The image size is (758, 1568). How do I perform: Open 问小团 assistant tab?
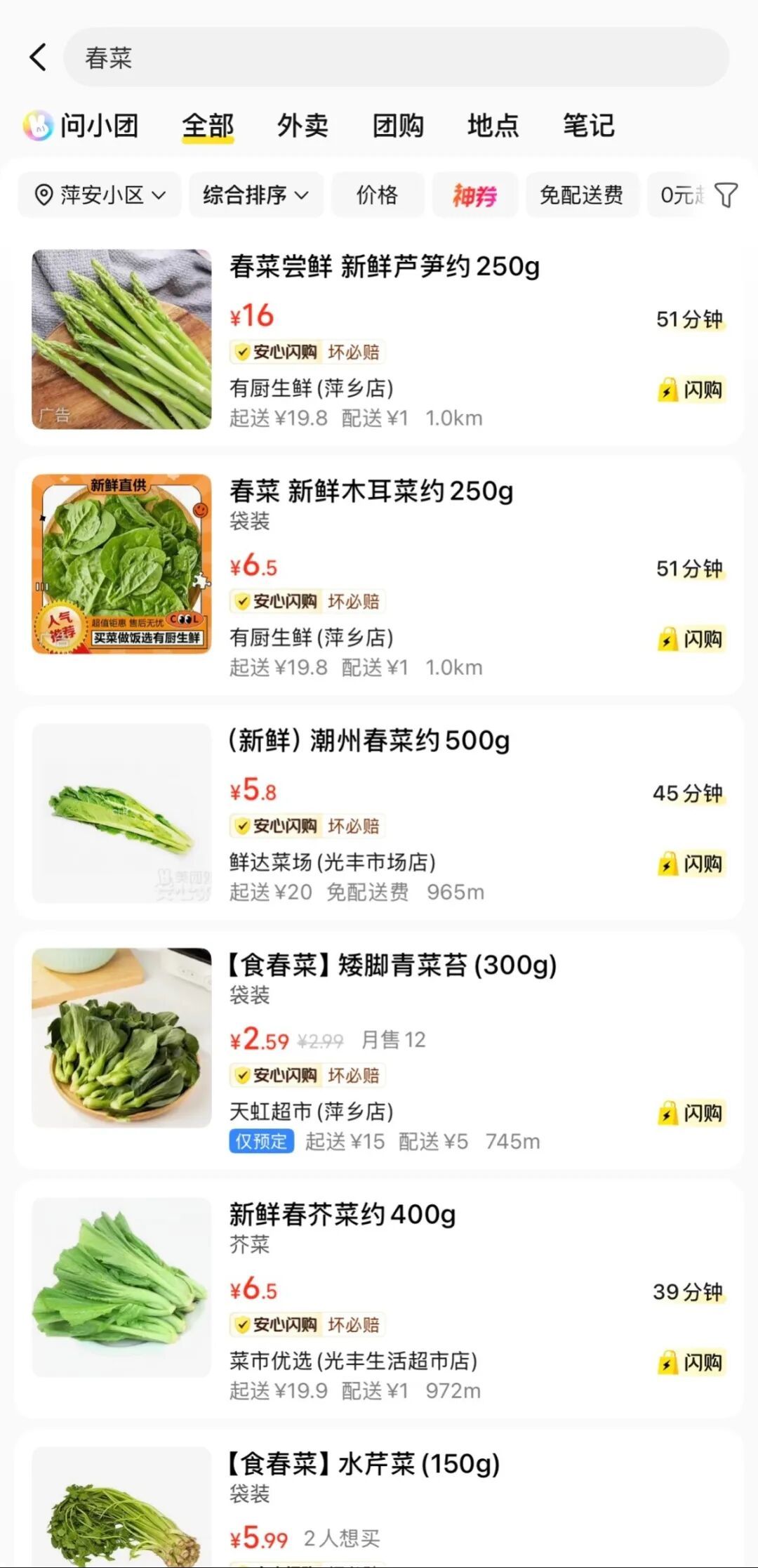point(81,126)
